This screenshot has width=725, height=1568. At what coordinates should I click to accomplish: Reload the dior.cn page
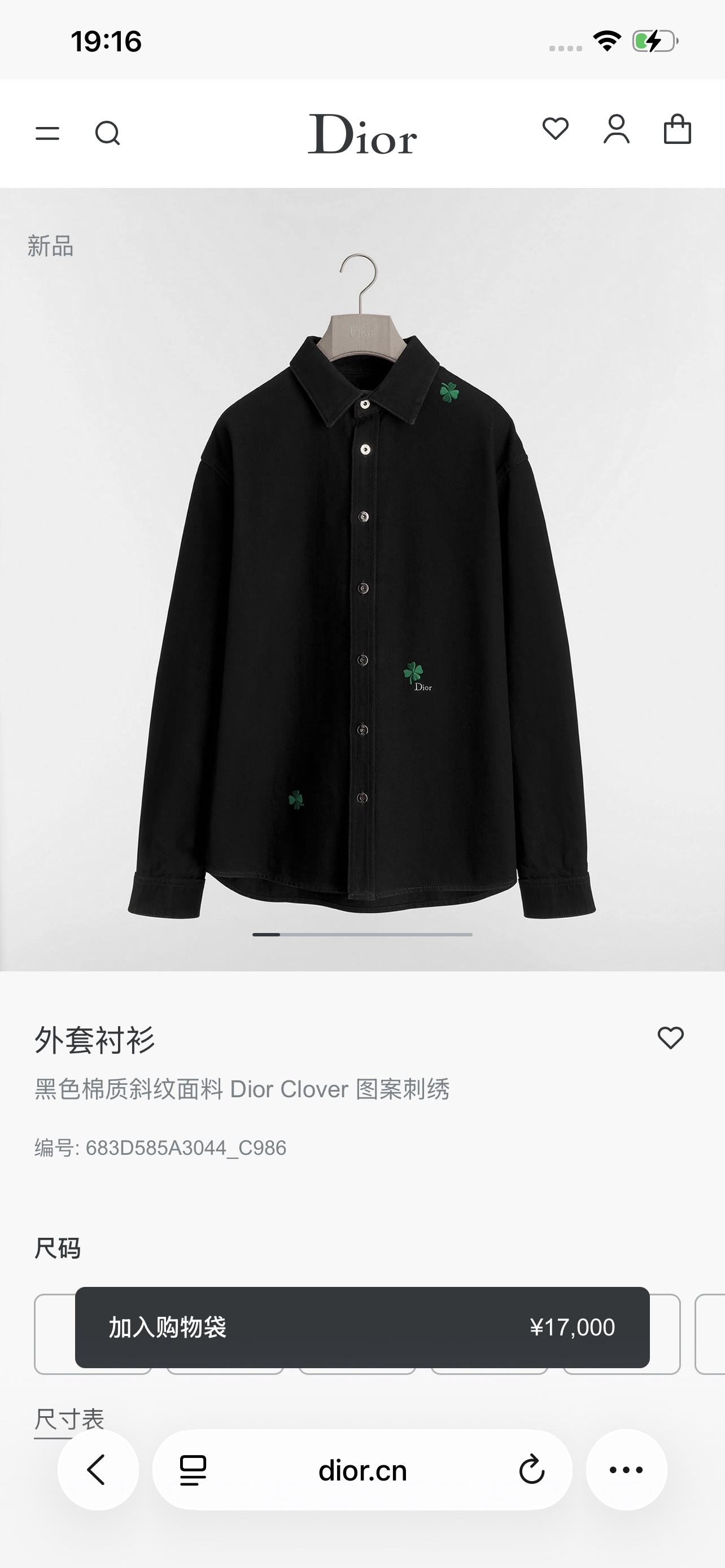click(531, 1470)
